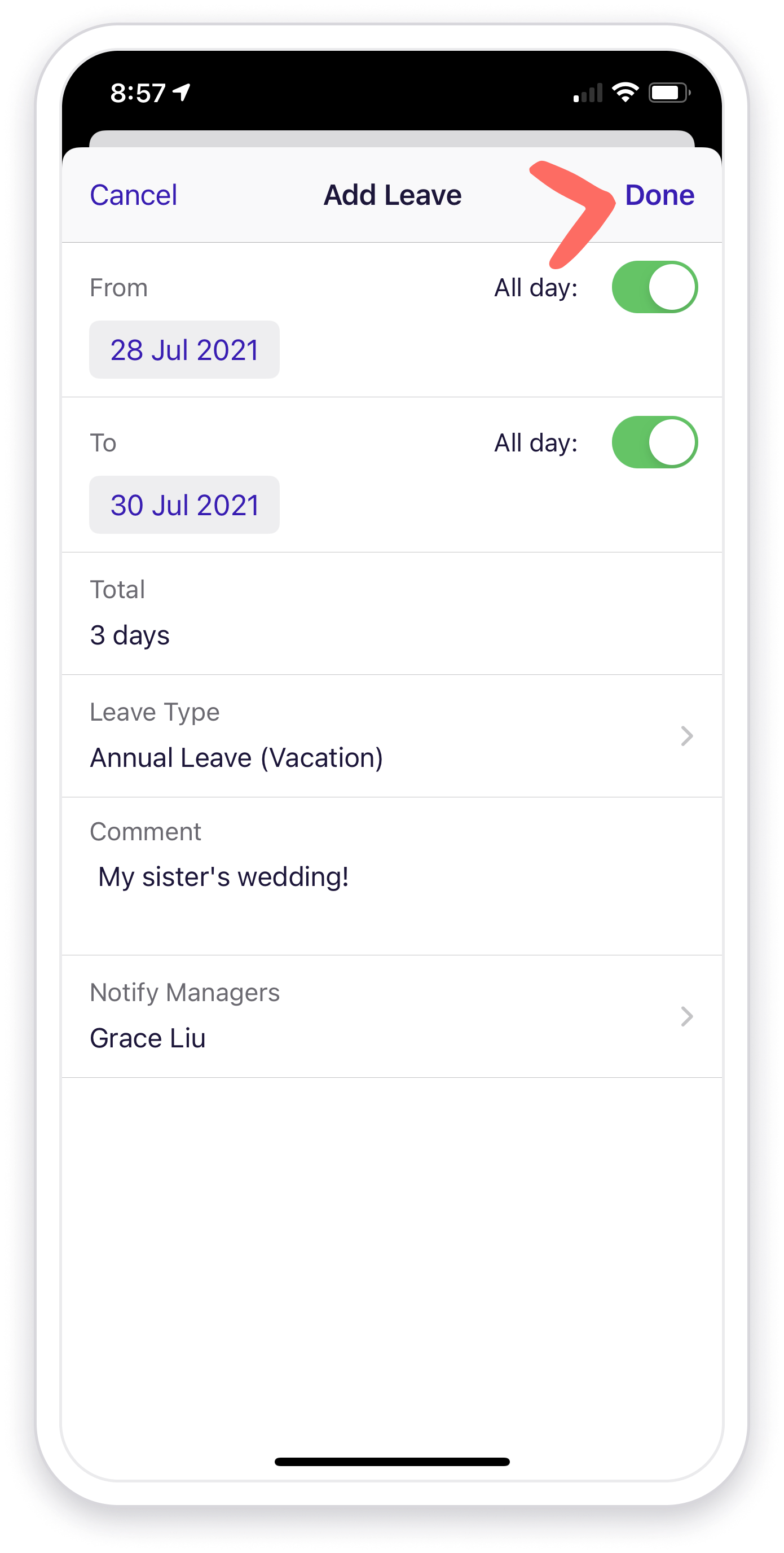Image resolution: width=784 pixels, height=1553 pixels.
Task: Change the To date 30 Jul 2021
Action: (184, 504)
